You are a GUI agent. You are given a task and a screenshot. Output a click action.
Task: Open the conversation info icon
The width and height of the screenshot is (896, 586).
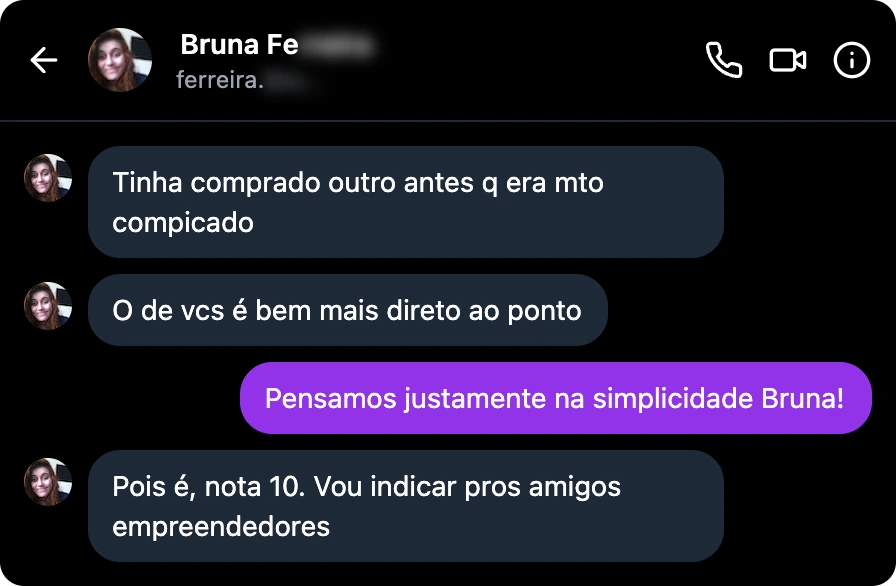coord(851,60)
